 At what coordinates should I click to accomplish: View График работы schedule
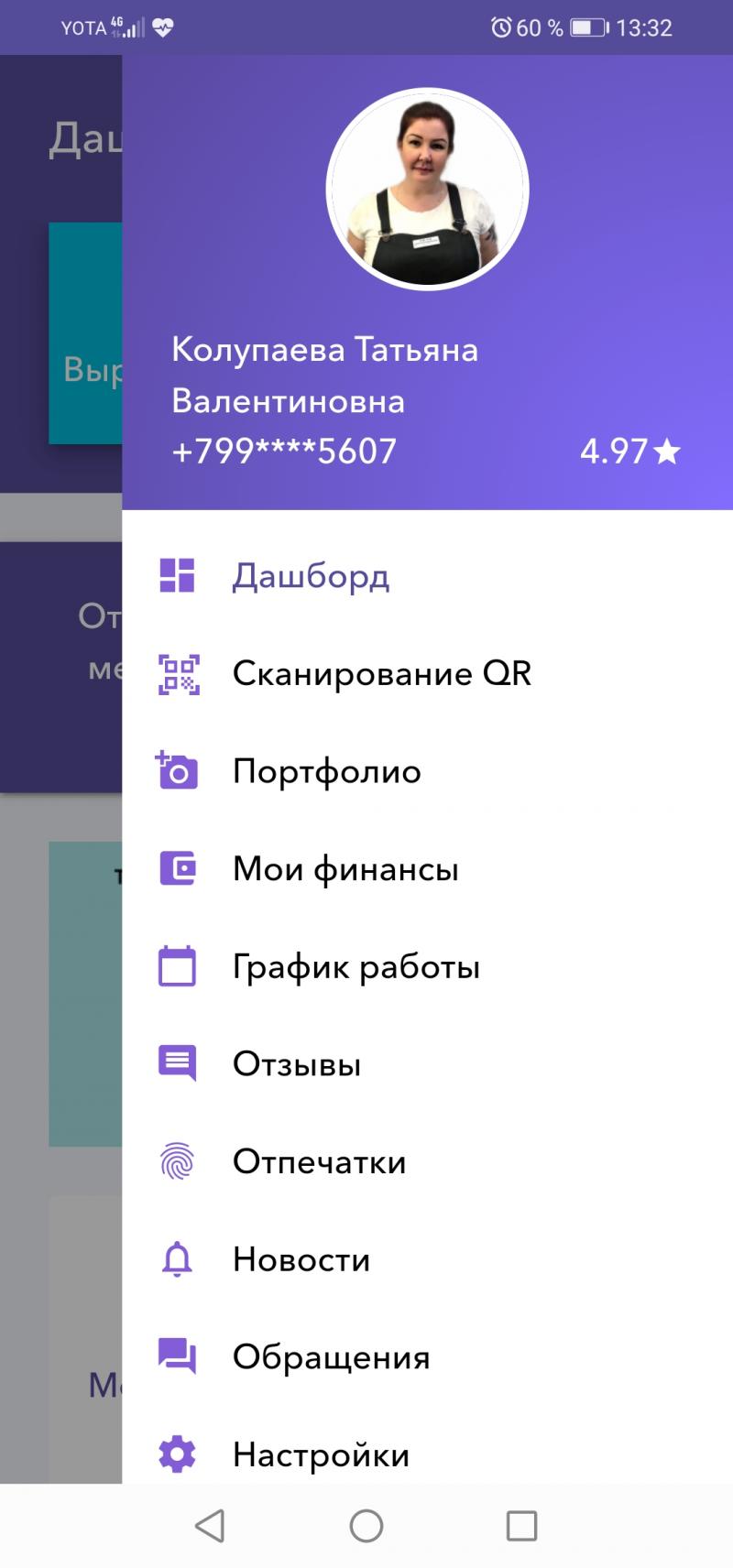(356, 966)
